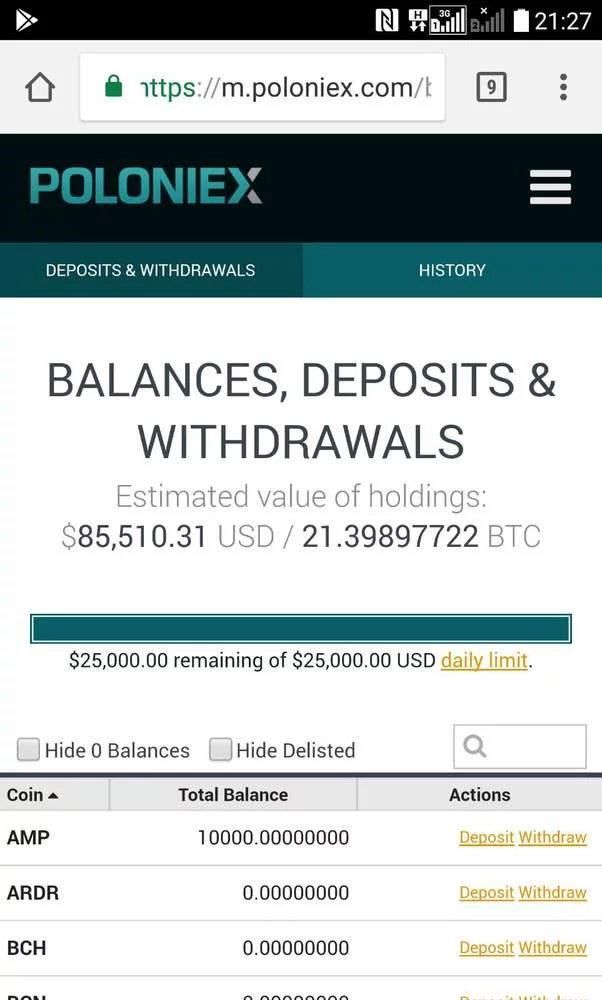Deposit BCH to the account

(x=486, y=947)
